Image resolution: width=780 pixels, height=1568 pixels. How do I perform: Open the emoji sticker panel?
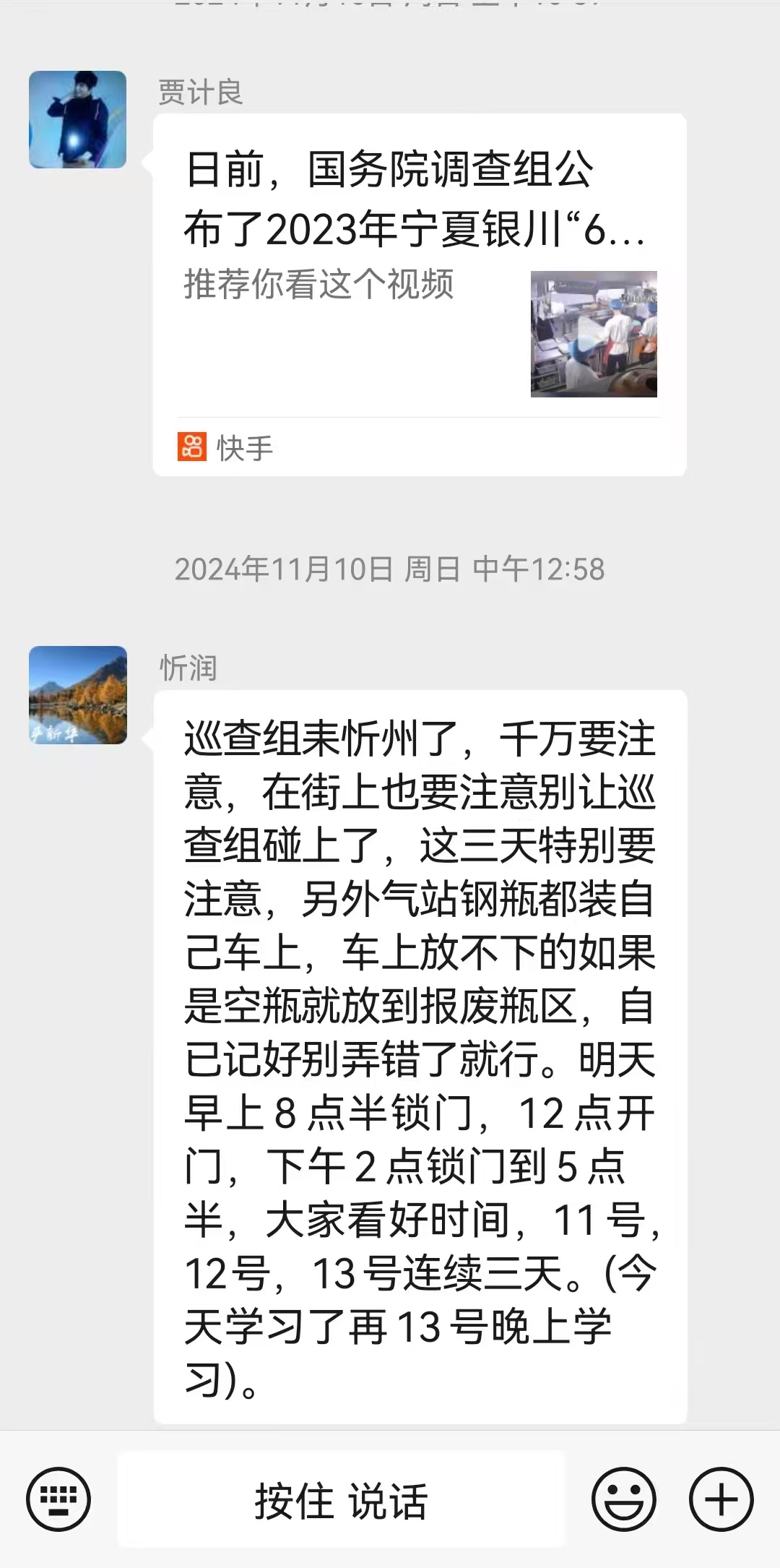(623, 1499)
